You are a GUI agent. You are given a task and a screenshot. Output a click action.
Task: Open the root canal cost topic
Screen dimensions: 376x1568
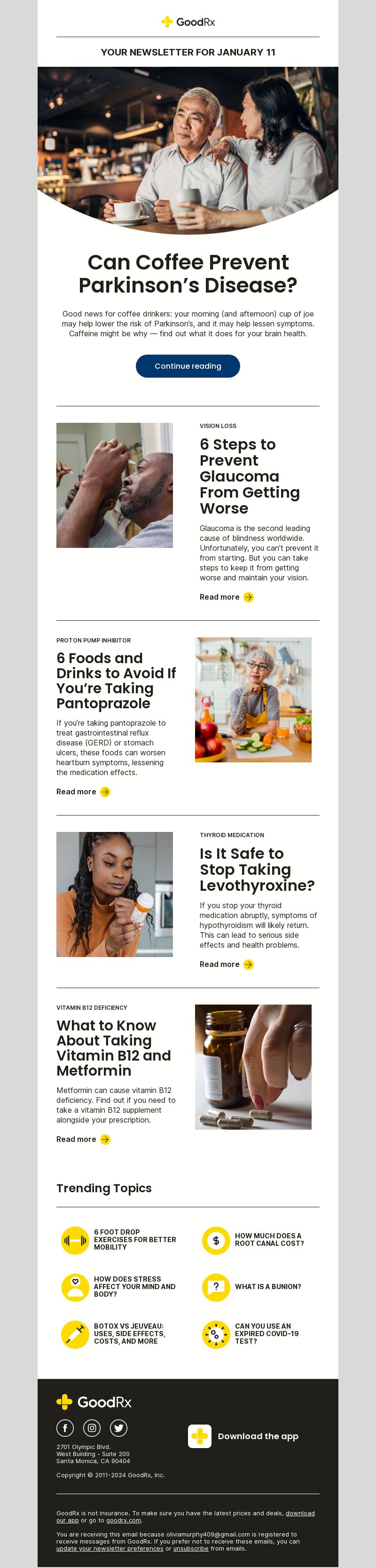click(269, 1239)
